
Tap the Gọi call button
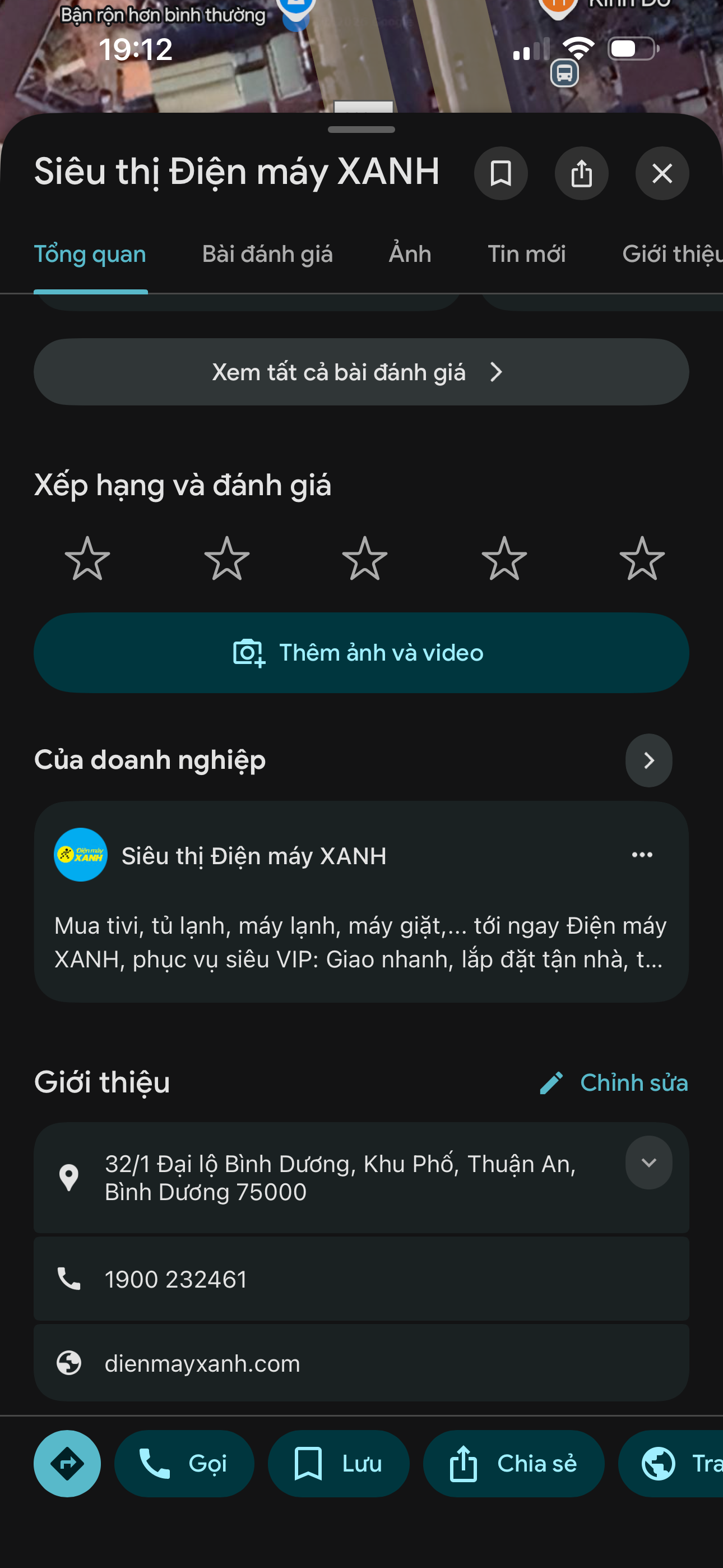coord(184,1463)
